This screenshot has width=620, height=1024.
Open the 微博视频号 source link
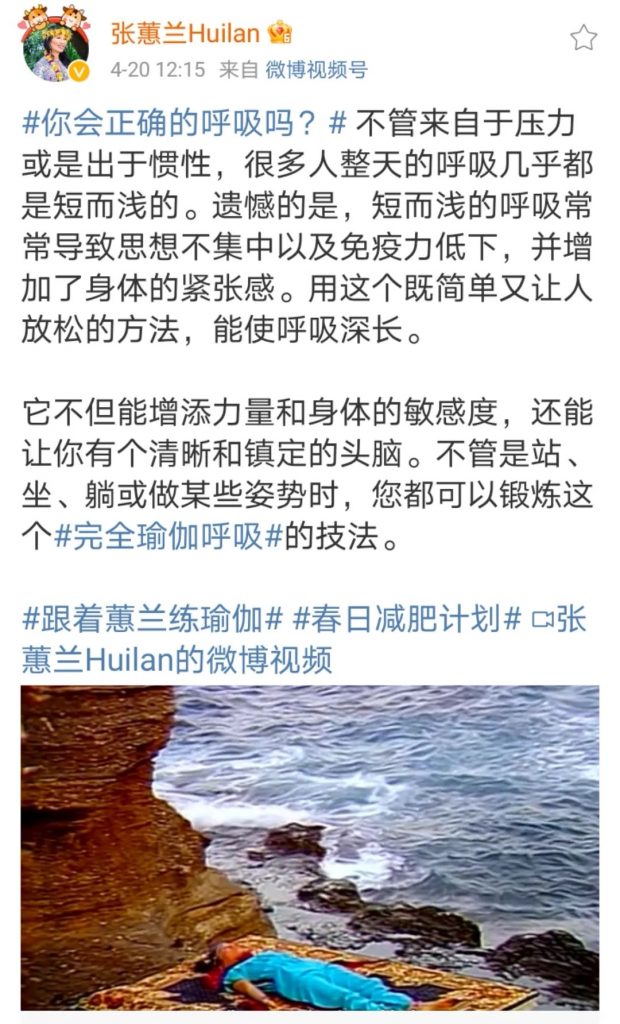pyautogui.click(x=316, y=70)
